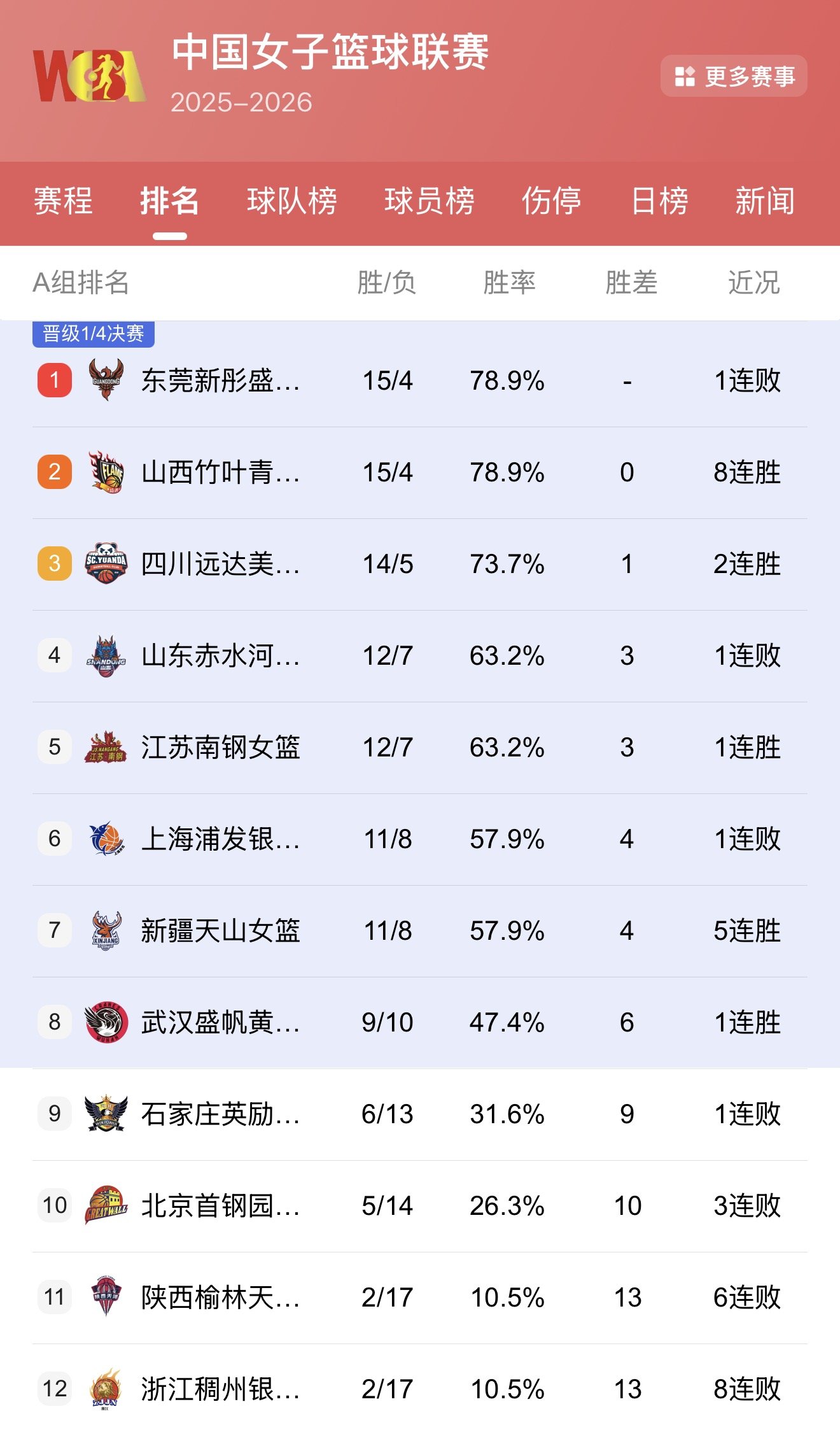Switch to the 球队榜 tab
Screen dimensions: 840x1432
tap(292, 201)
